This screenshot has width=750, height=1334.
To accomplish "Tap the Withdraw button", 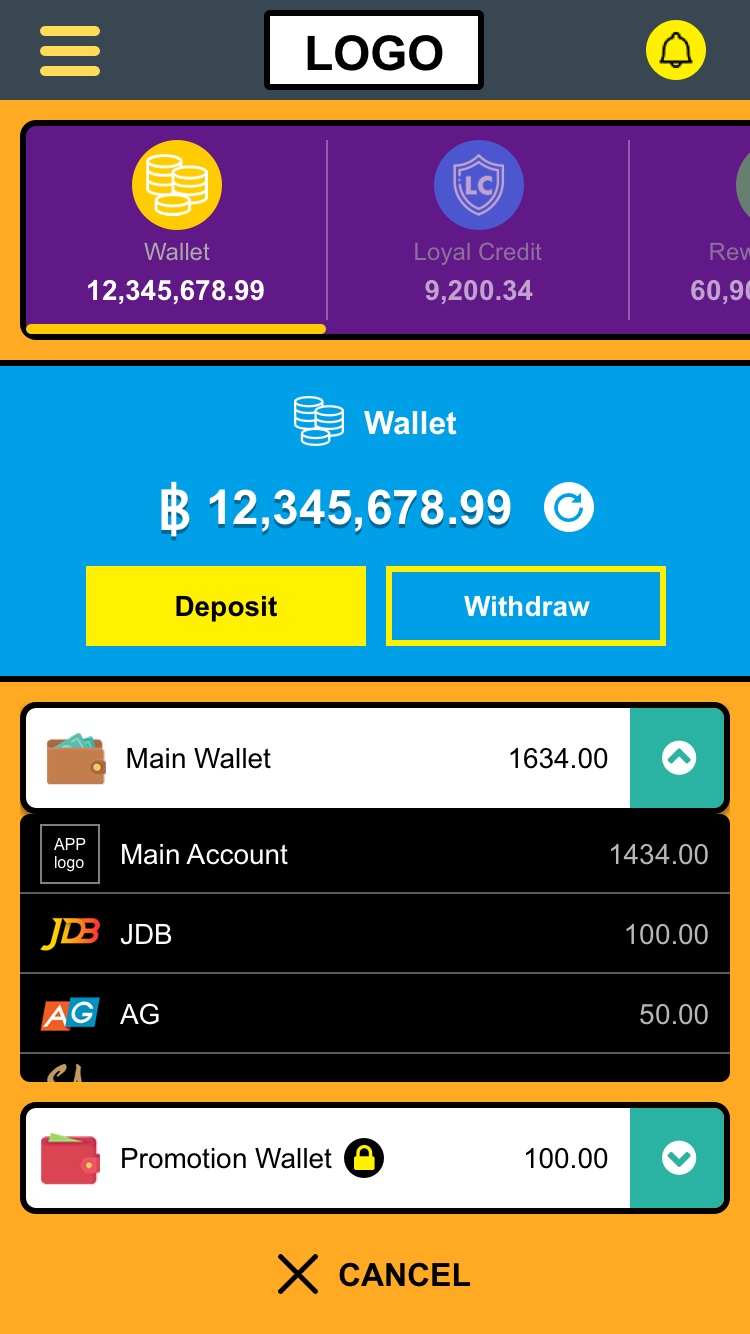I will coord(526,606).
